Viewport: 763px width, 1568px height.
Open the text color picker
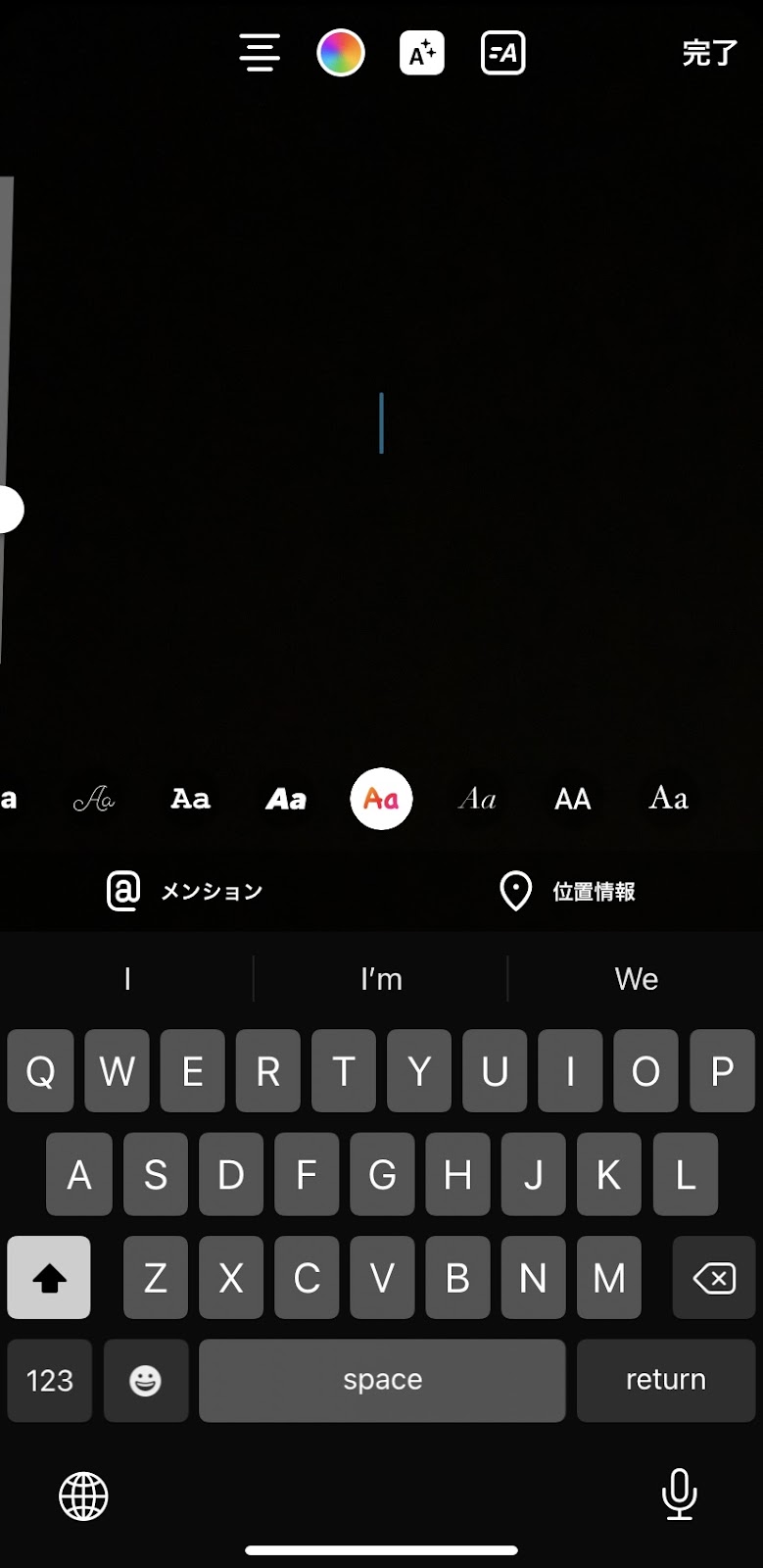341,53
